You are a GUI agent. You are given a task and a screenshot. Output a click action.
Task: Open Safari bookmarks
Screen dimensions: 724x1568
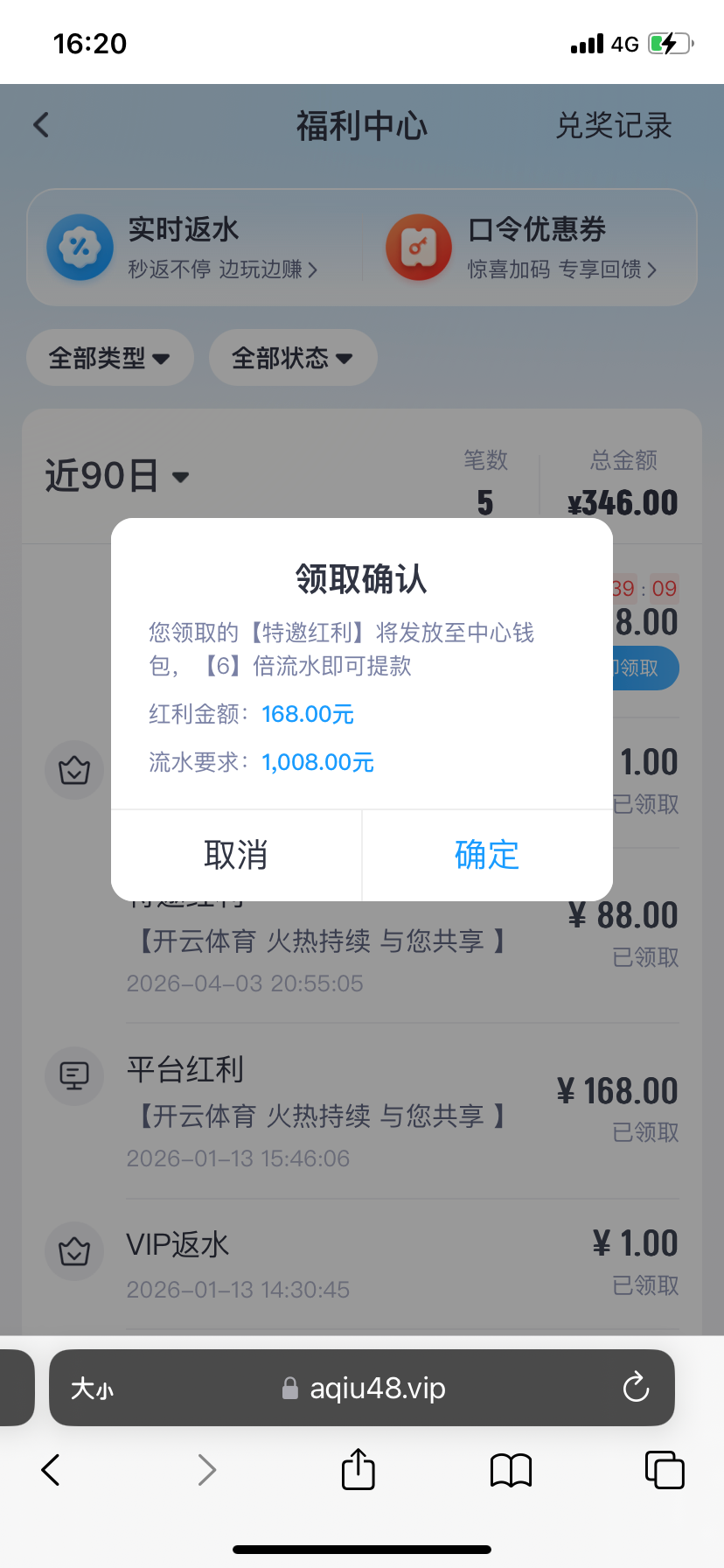[511, 1469]
